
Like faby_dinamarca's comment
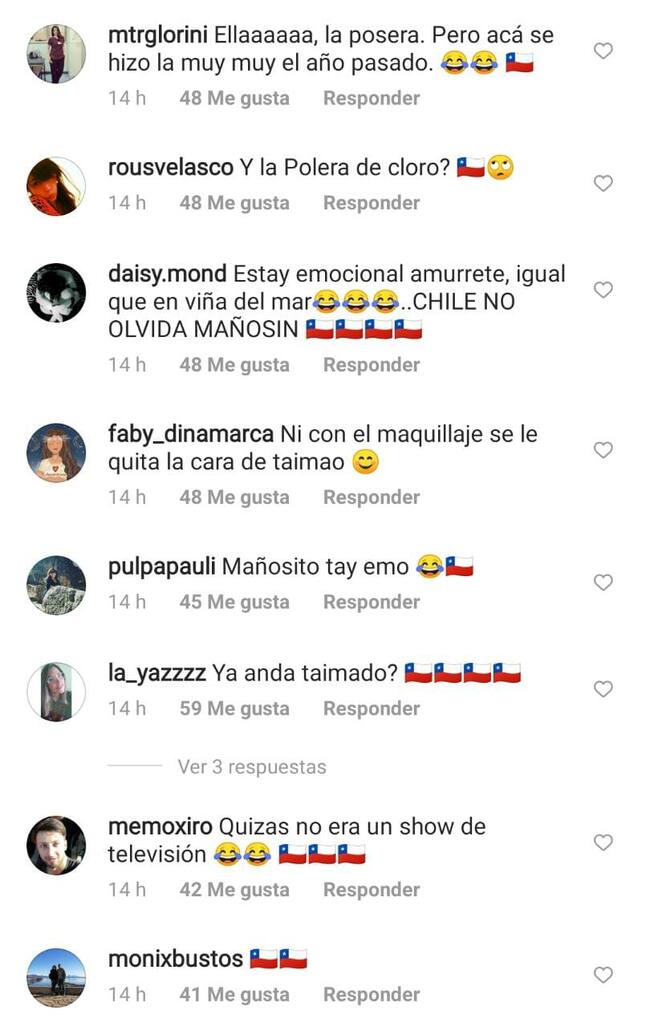tap(603, 450)
